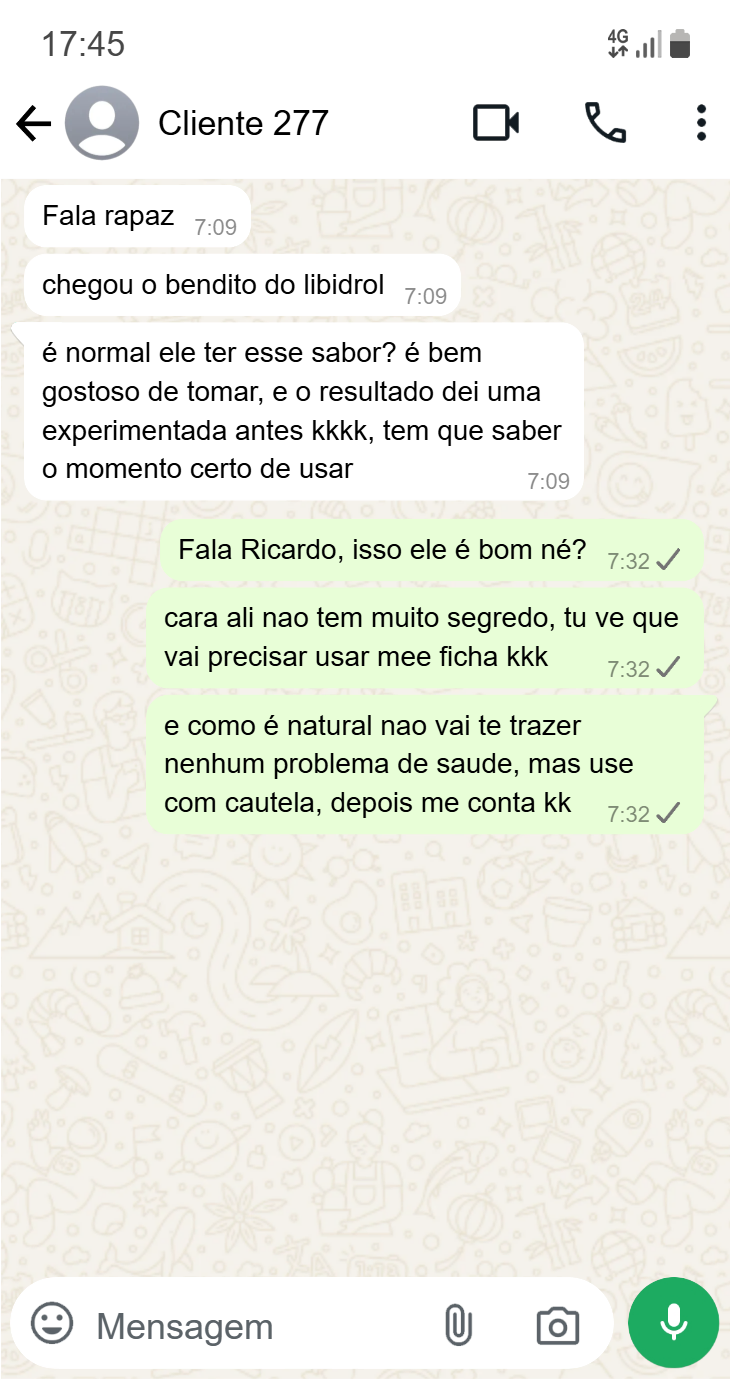Image resolution: width=732 pixels, height=1380 pixels.
Task: Tap the battery indicator in the status bar
Action: click(x=680, y=42)
